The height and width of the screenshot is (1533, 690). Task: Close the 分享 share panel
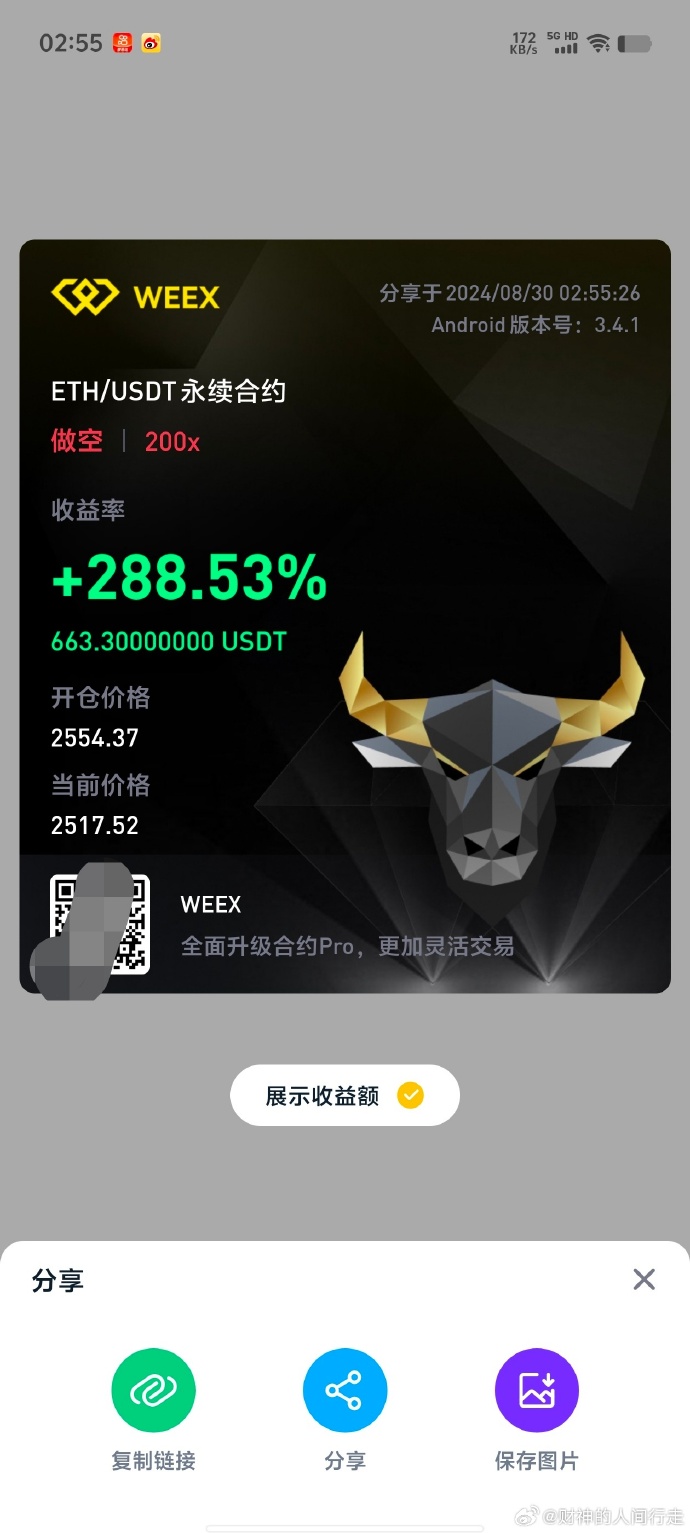pos(644,1279)
